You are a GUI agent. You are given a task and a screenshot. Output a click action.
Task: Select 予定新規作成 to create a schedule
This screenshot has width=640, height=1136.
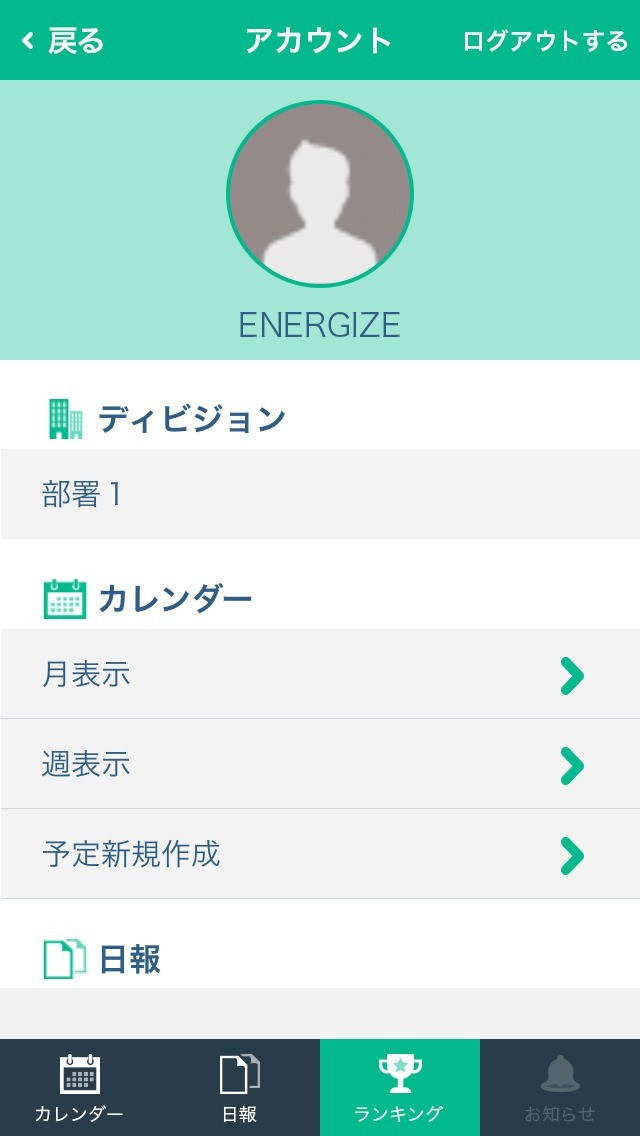[320, 855]
